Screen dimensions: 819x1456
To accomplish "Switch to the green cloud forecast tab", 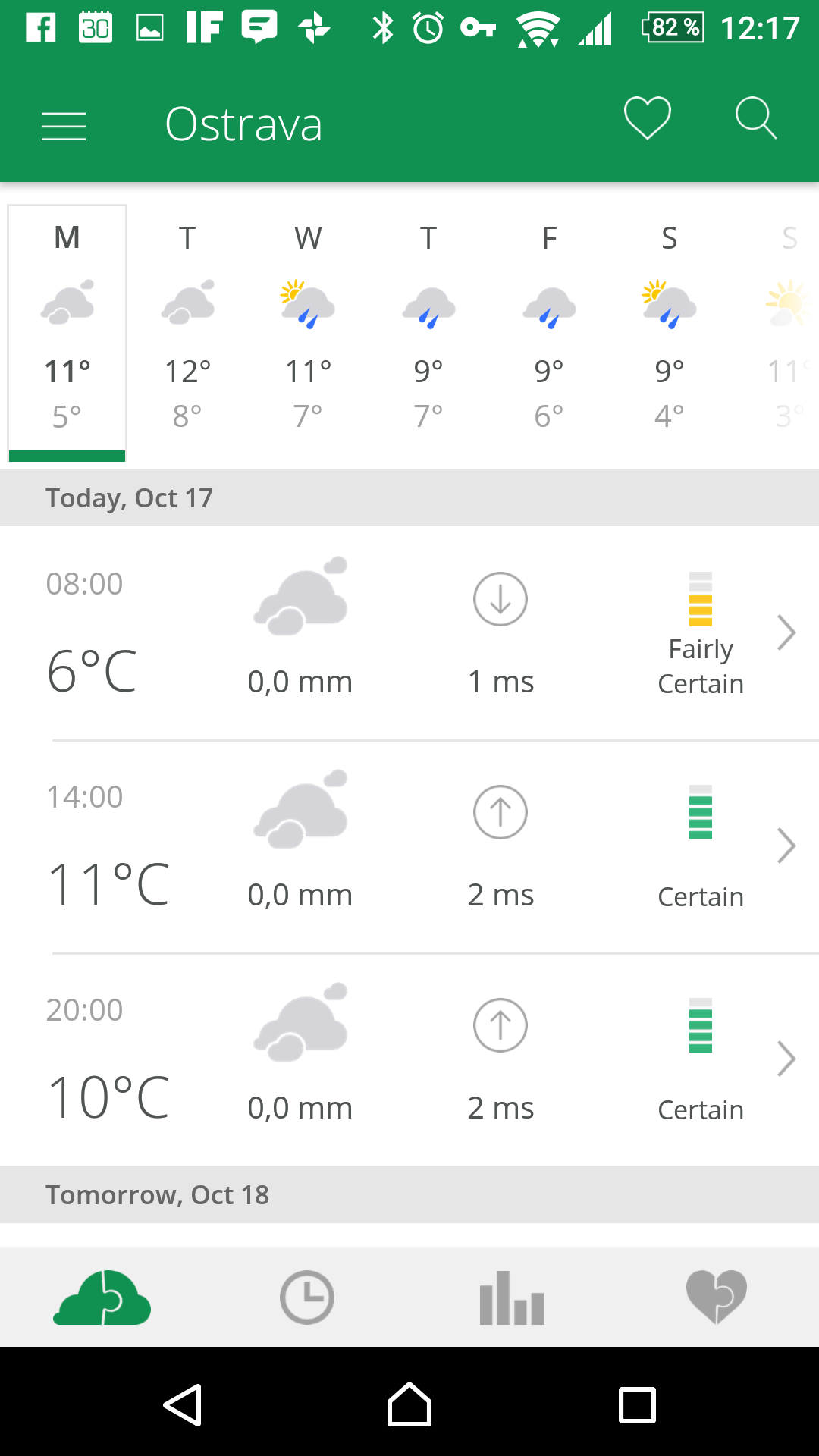I will 102,1298.
